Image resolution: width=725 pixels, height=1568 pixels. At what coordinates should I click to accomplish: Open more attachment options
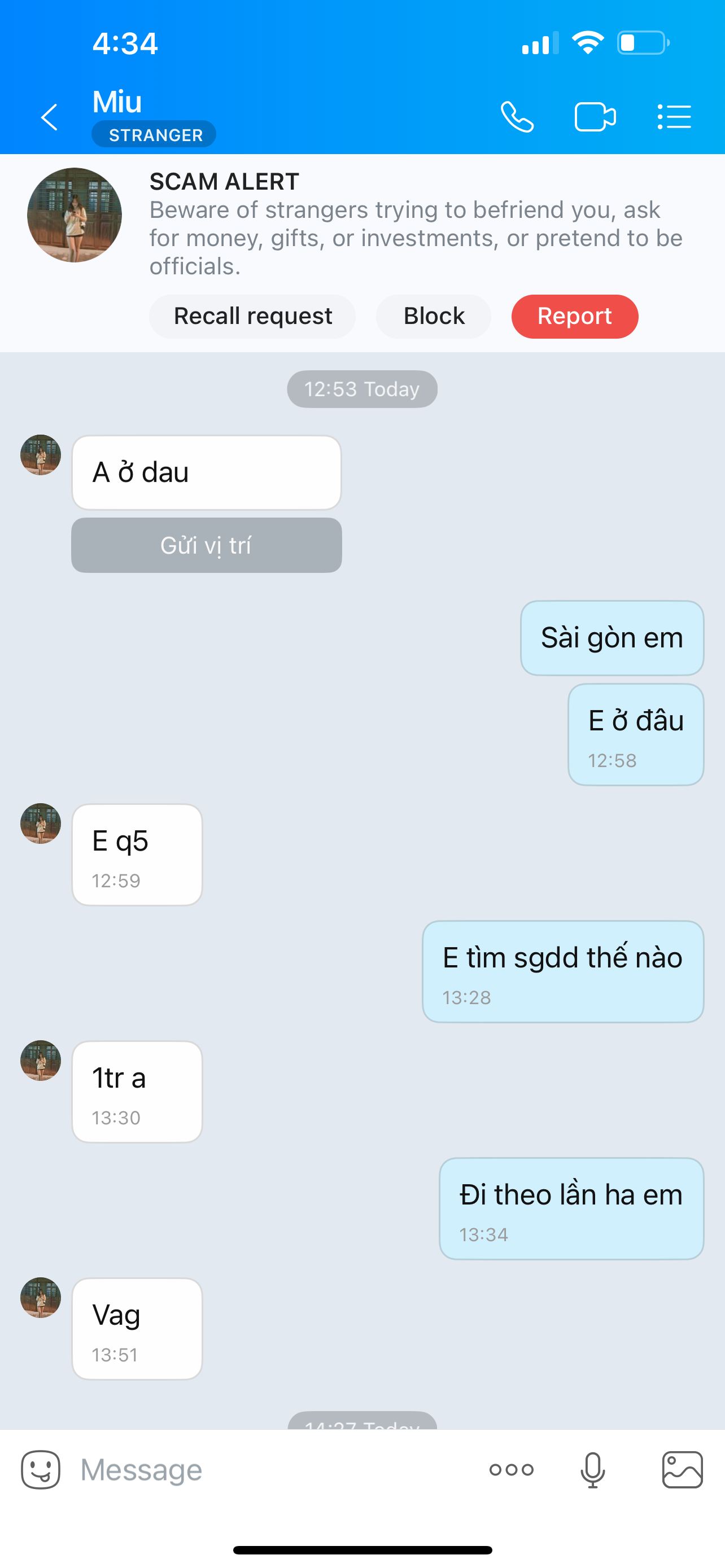point(512,1470)
